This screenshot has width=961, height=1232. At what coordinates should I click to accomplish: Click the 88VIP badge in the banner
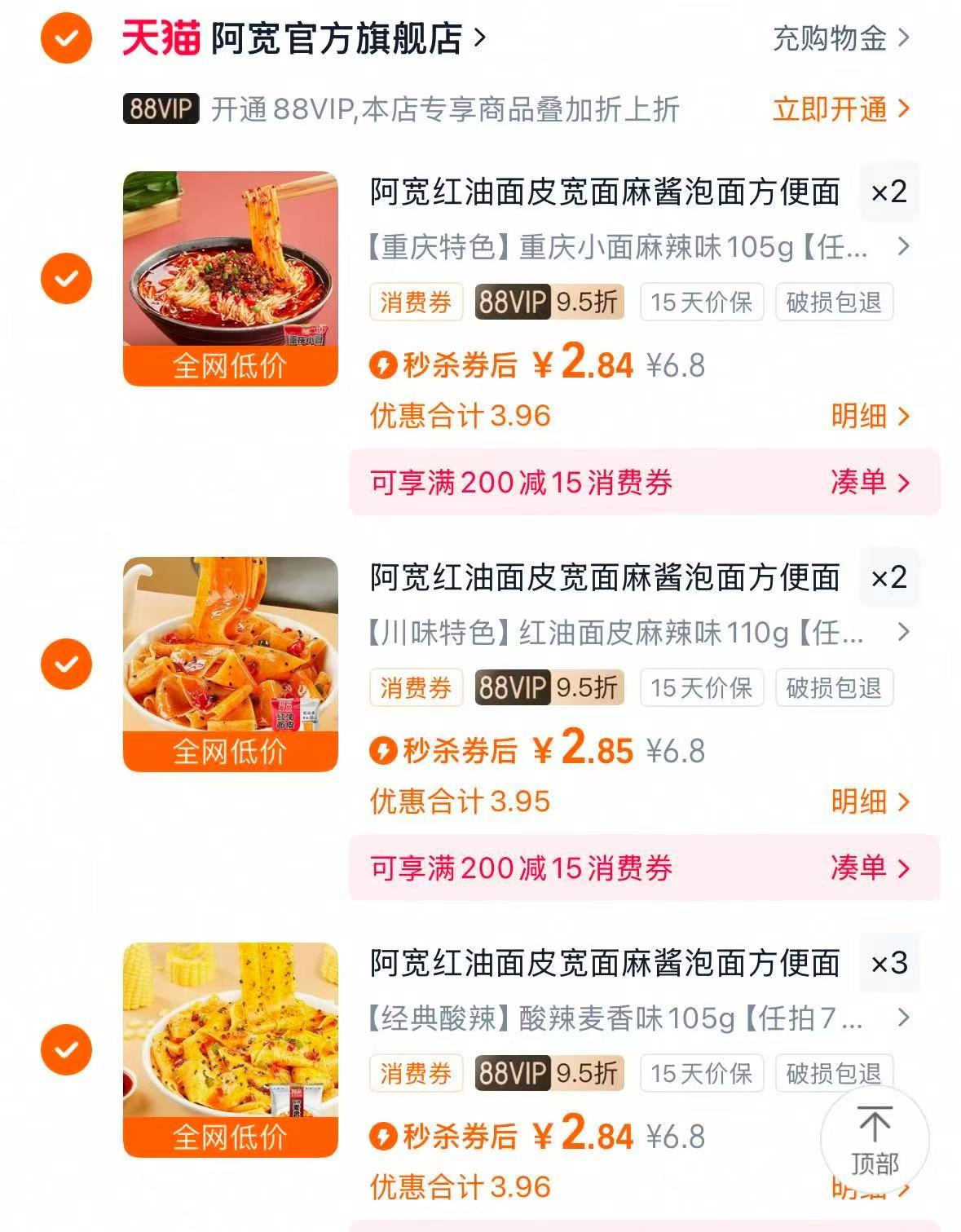pyautogui.click(x=160, y=108)
